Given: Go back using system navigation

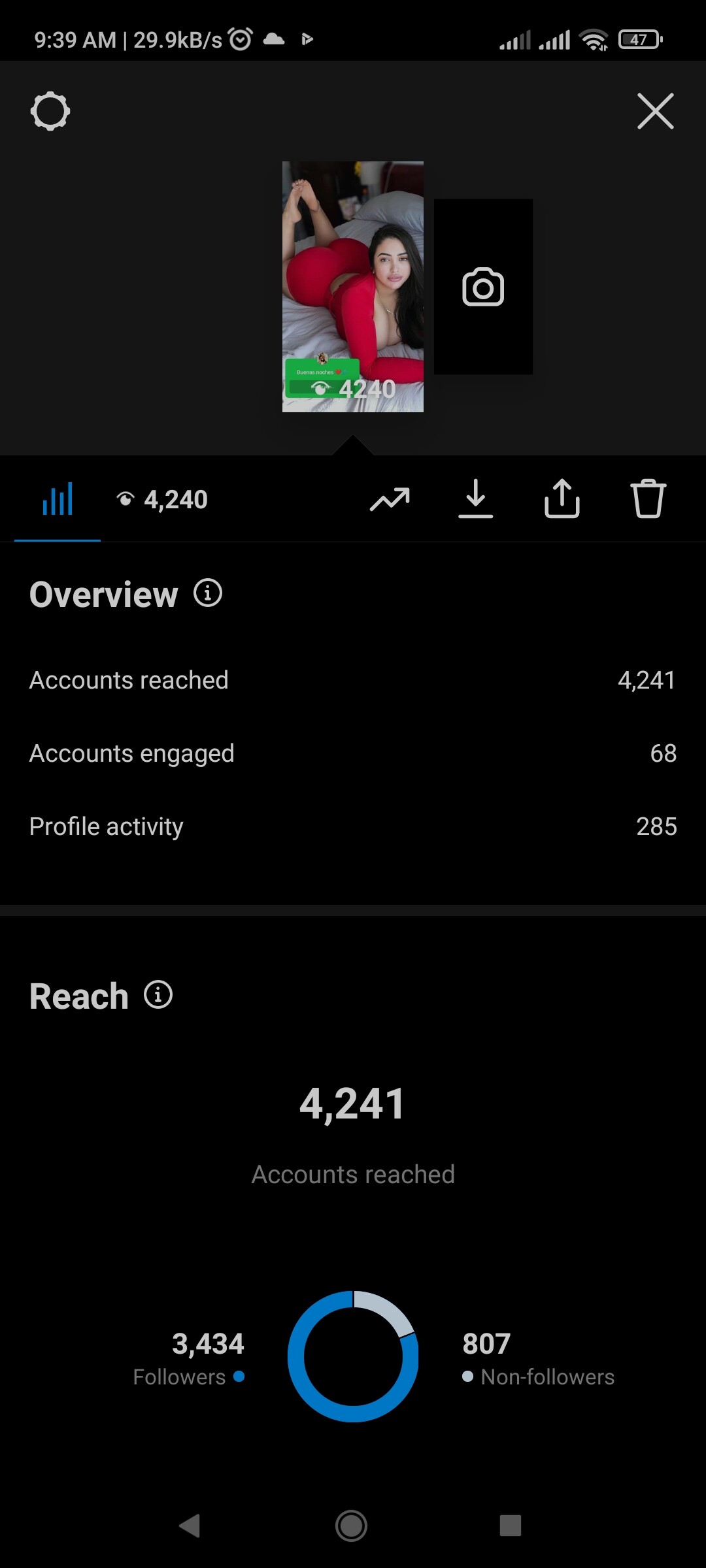Looking at the screenshot, I should (190, 1526).
